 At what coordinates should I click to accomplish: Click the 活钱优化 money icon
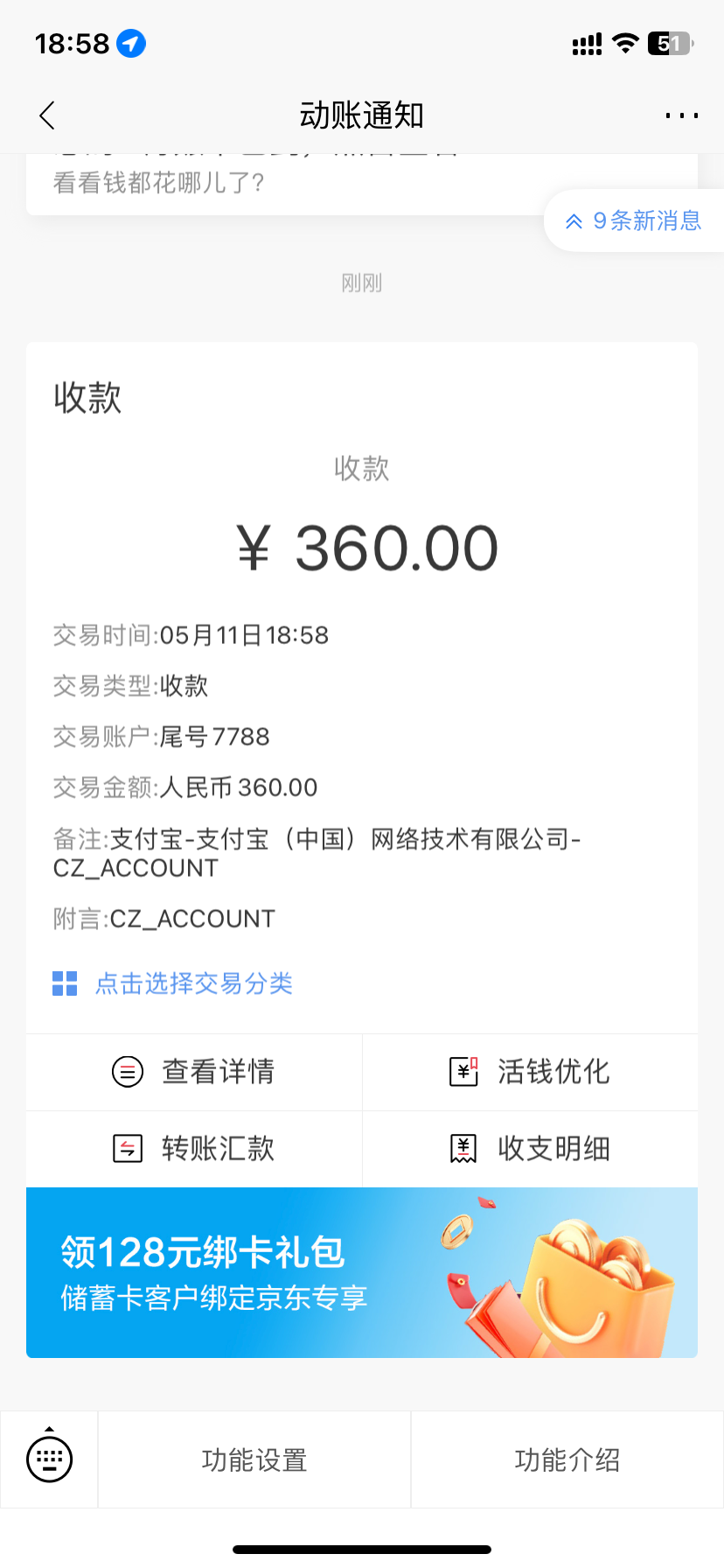point(463,1072)
